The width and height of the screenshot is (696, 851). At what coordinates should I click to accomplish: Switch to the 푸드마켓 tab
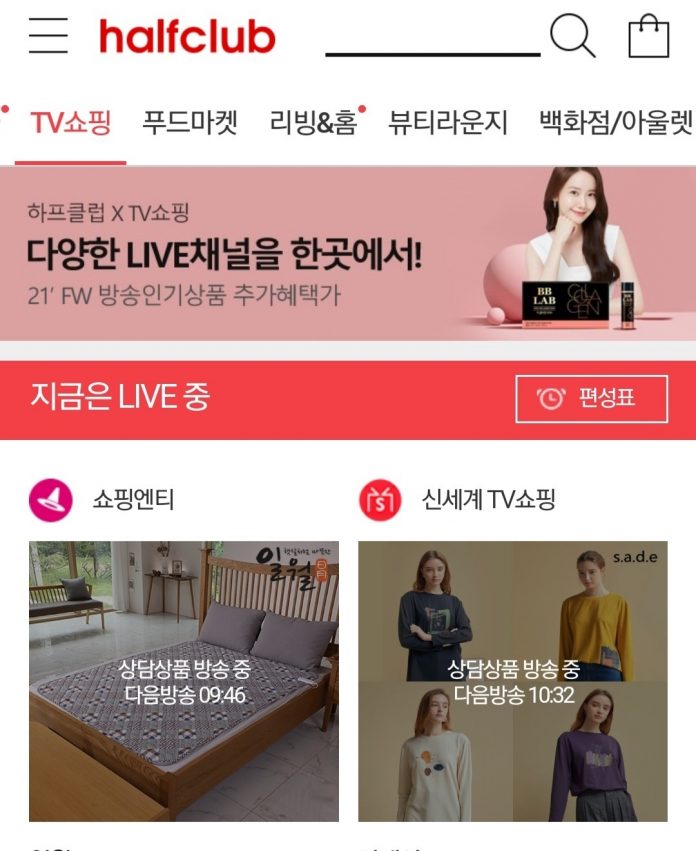coord(190,123)
